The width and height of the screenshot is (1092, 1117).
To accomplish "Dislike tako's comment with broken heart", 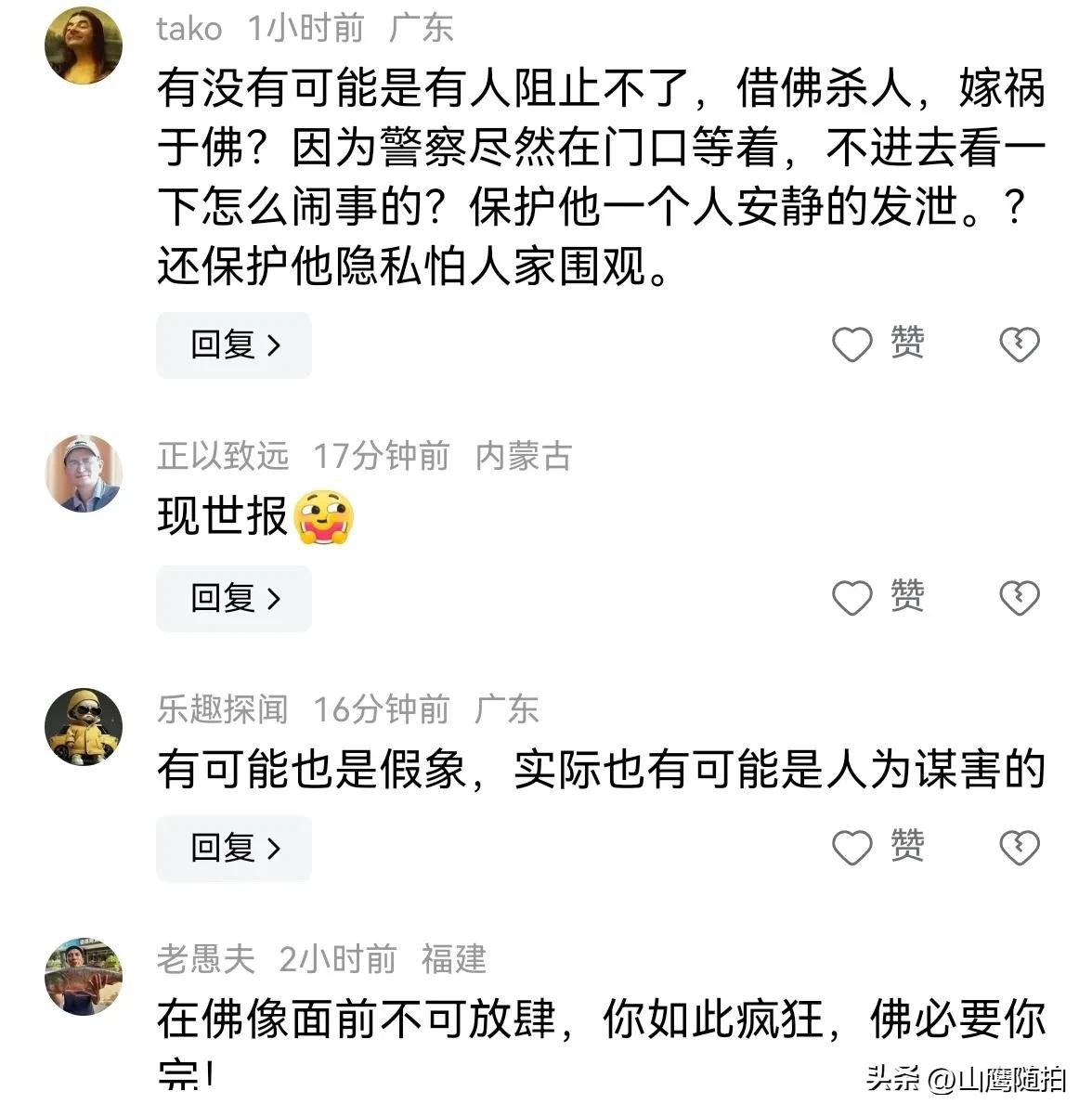I will point(1019,345).
